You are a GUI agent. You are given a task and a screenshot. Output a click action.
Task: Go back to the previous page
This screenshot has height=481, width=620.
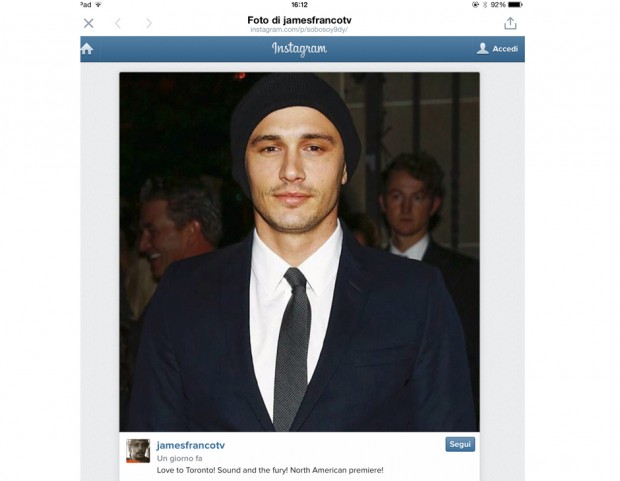coord(117,23)
